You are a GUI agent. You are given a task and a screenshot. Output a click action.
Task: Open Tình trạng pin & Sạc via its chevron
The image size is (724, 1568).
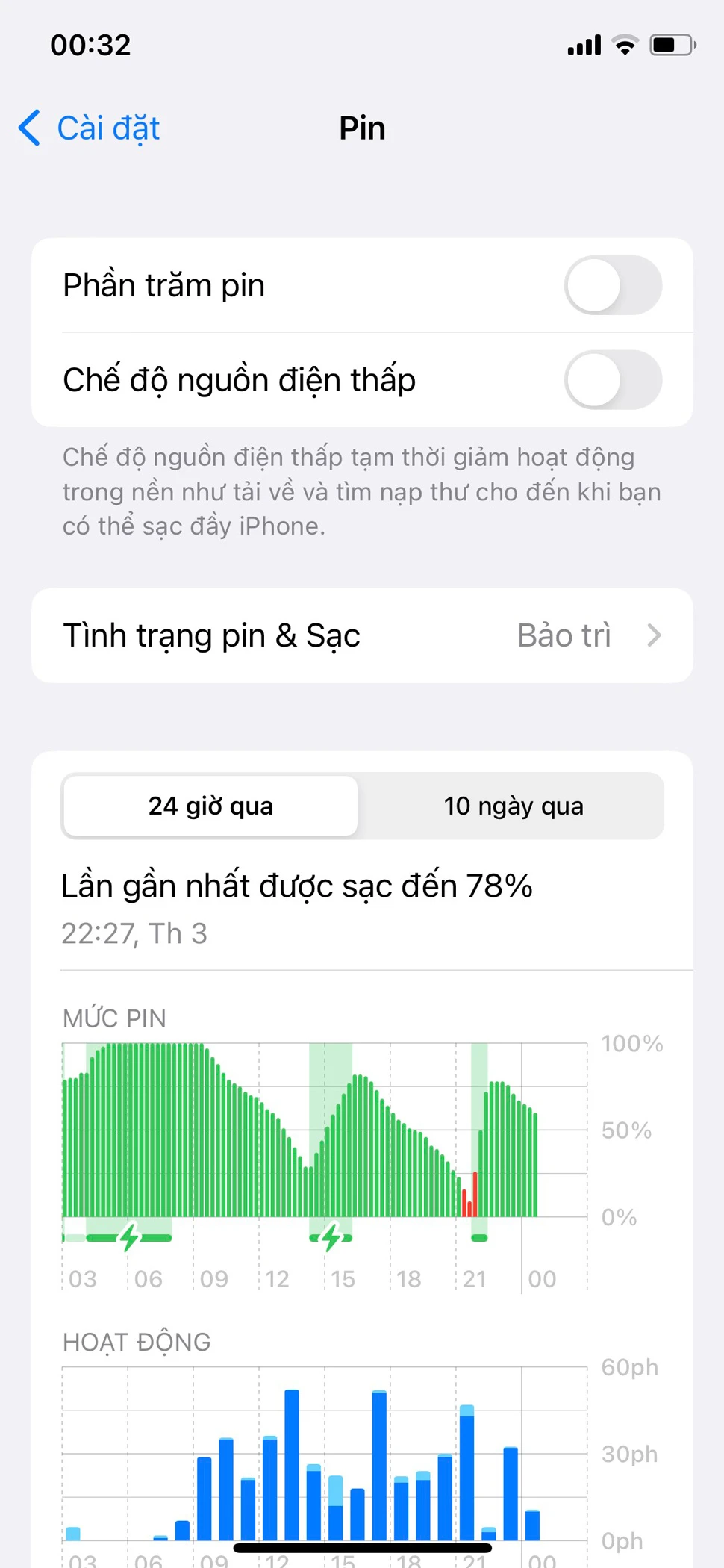[x=655, y=635]
